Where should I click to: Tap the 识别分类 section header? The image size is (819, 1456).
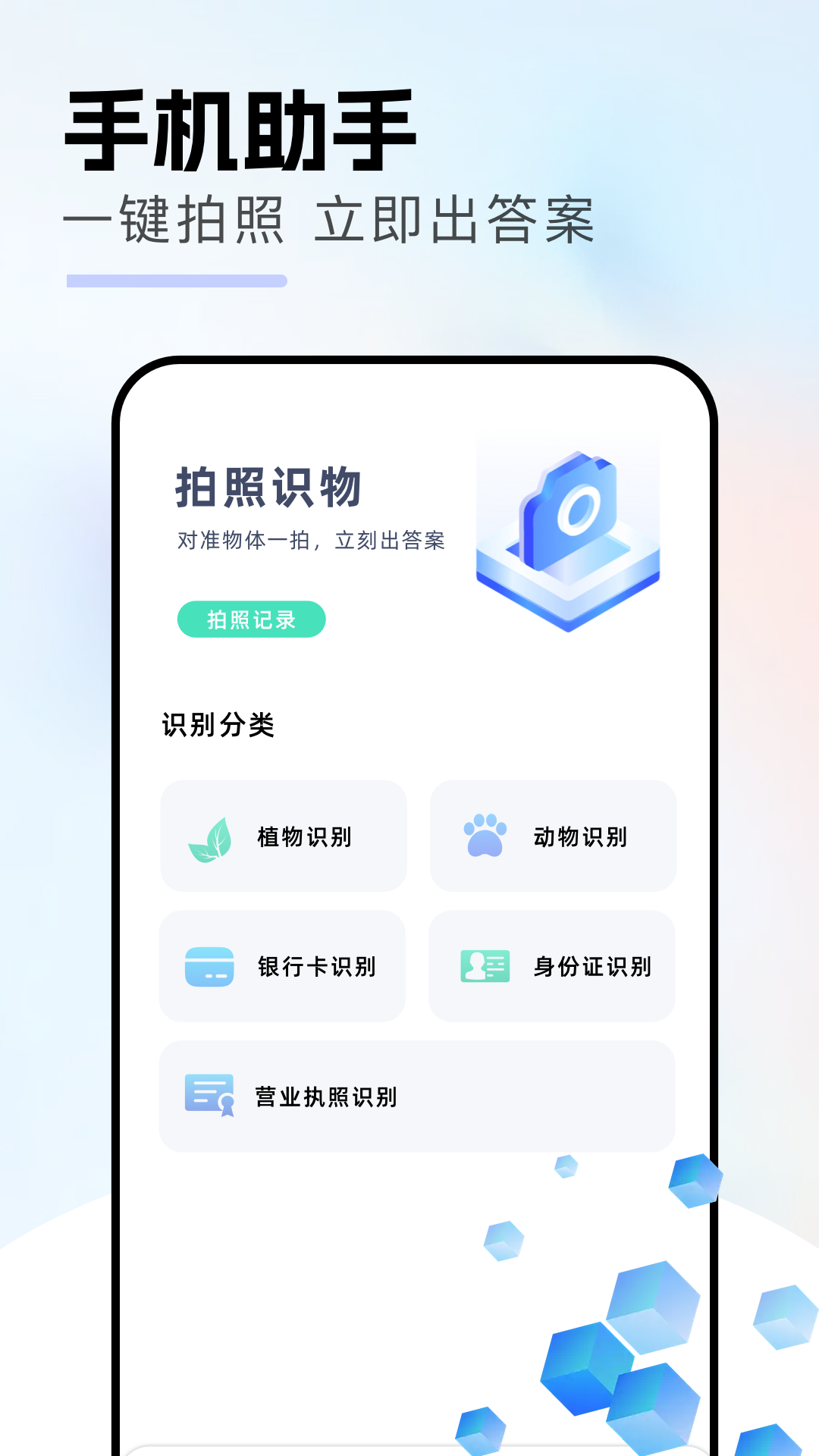click(x=218, y=724)
